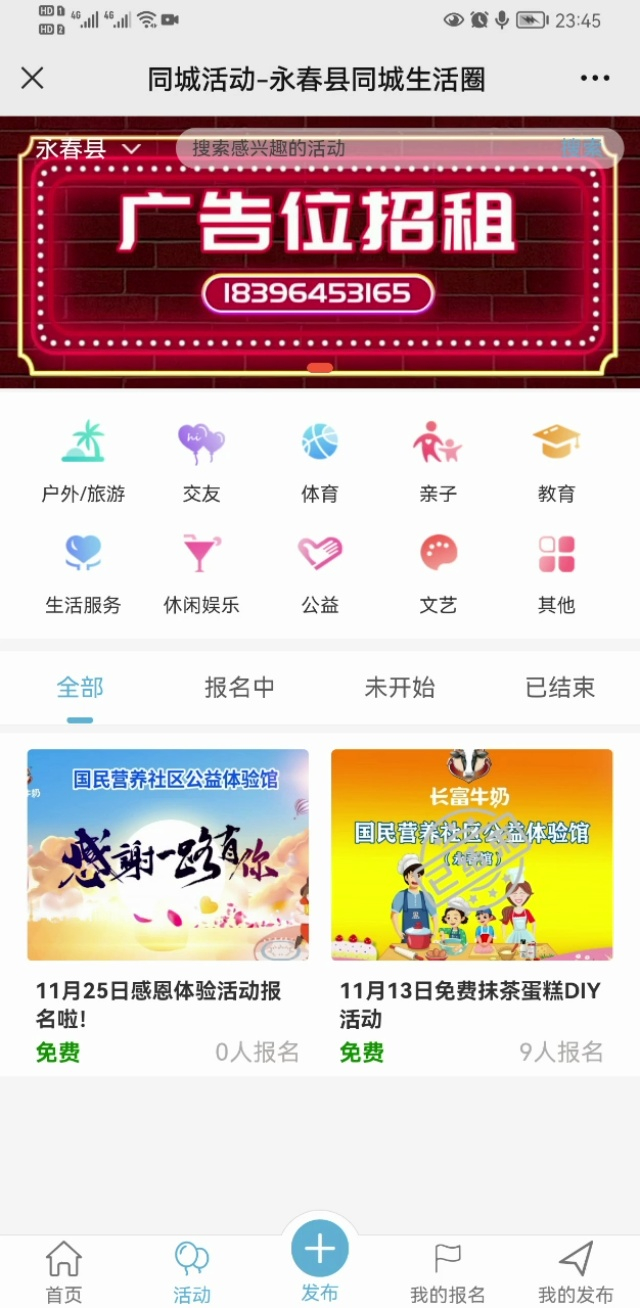
Task: Close the page with the X icon
Action: (33, 78)
